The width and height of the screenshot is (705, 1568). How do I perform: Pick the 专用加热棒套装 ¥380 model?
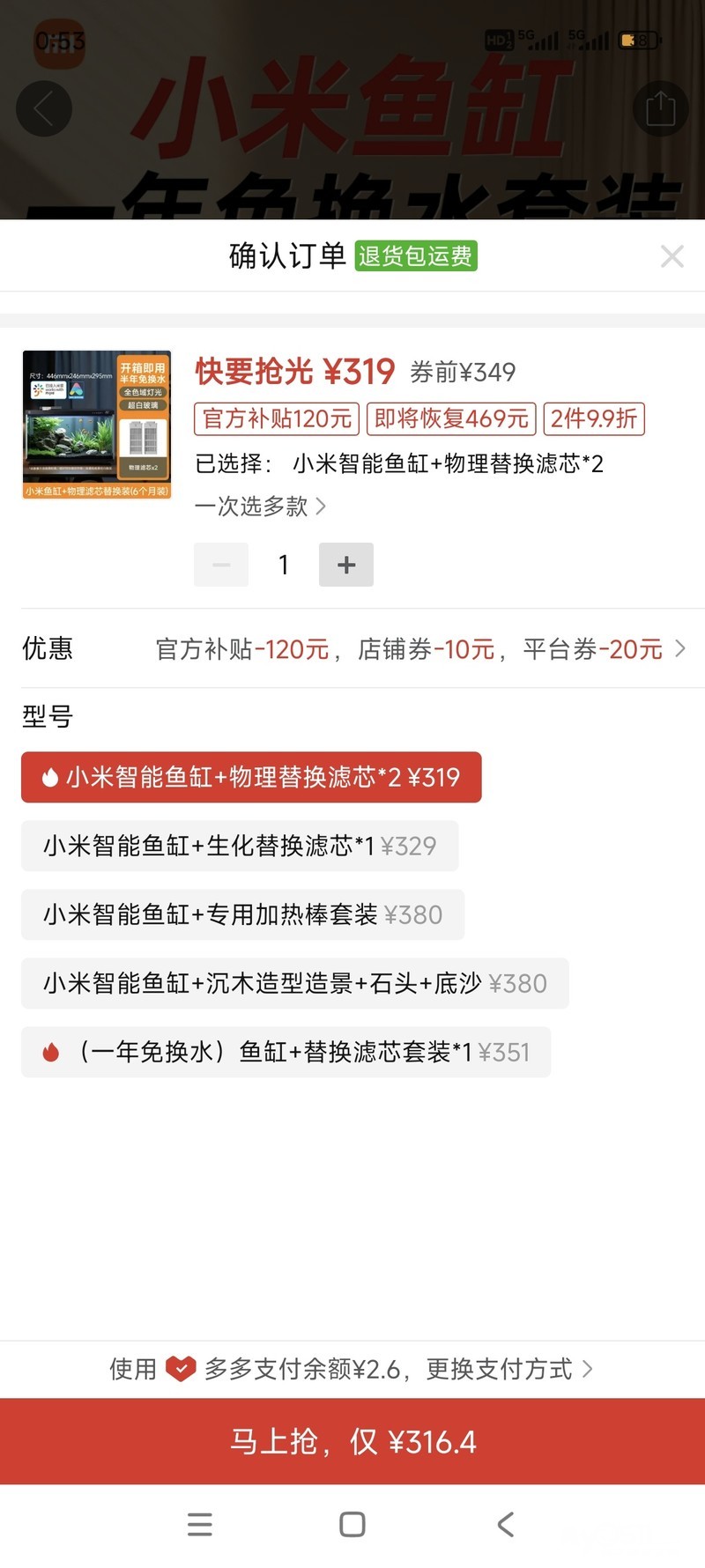click(242, 914)
